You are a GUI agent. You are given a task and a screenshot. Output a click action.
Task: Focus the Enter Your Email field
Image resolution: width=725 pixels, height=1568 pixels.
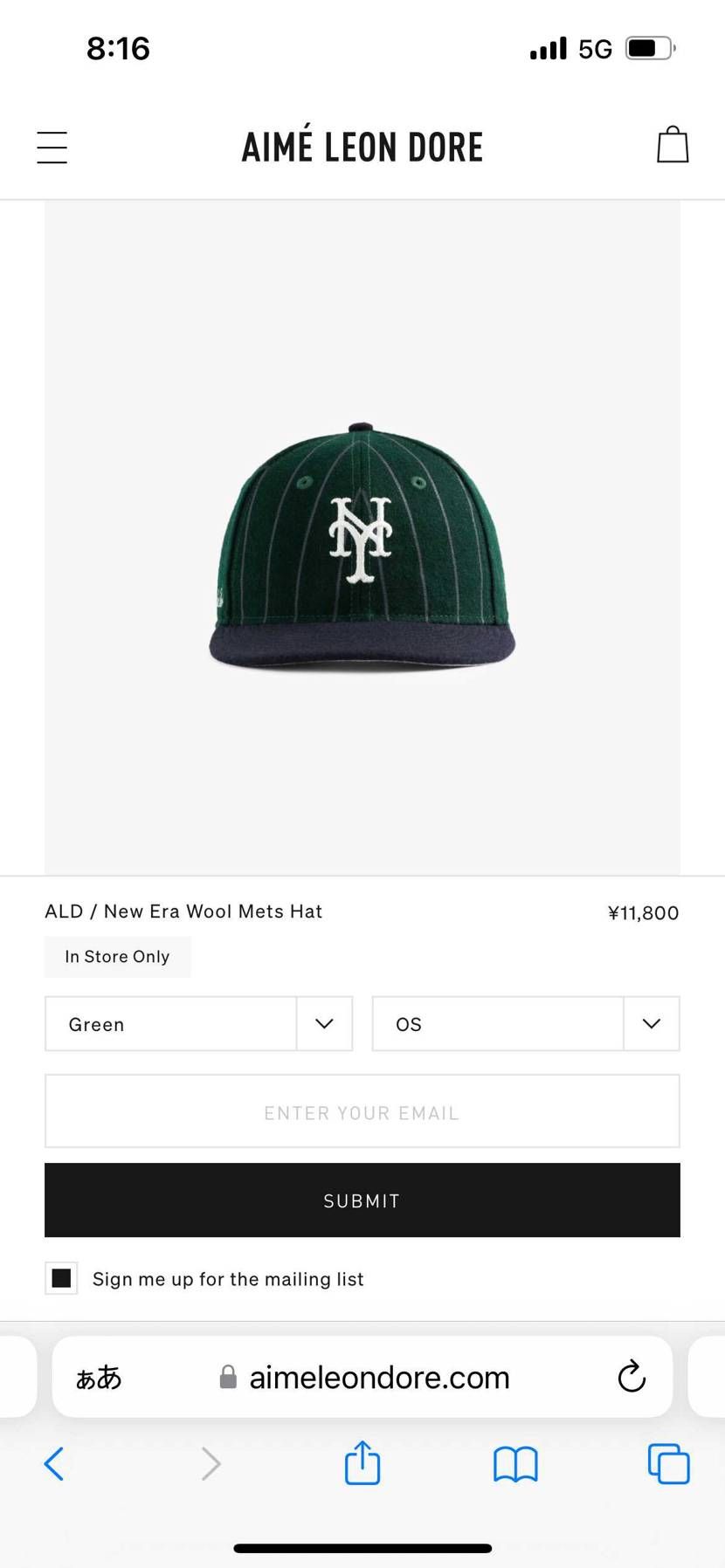click(x=362, y=1111)
